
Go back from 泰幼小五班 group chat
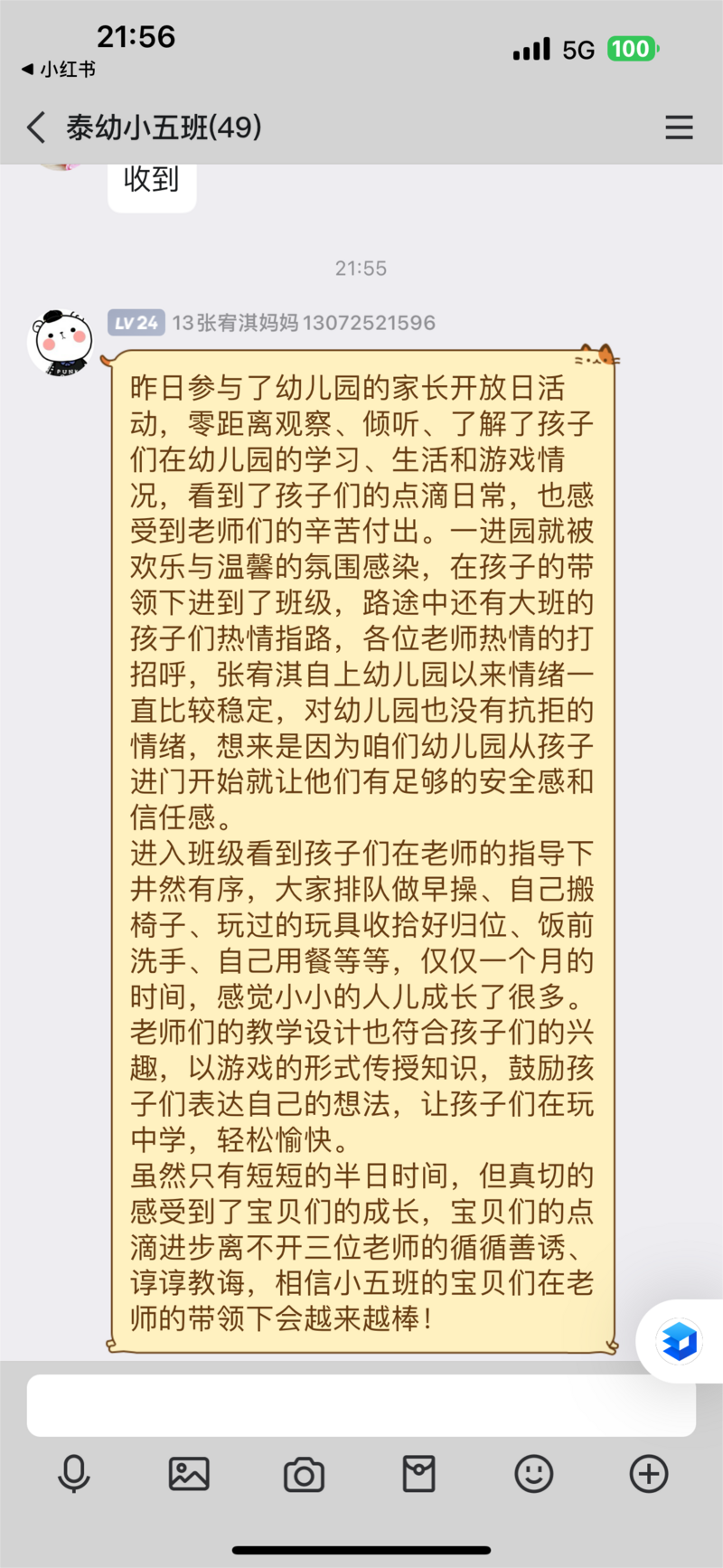tap(36, 128)
